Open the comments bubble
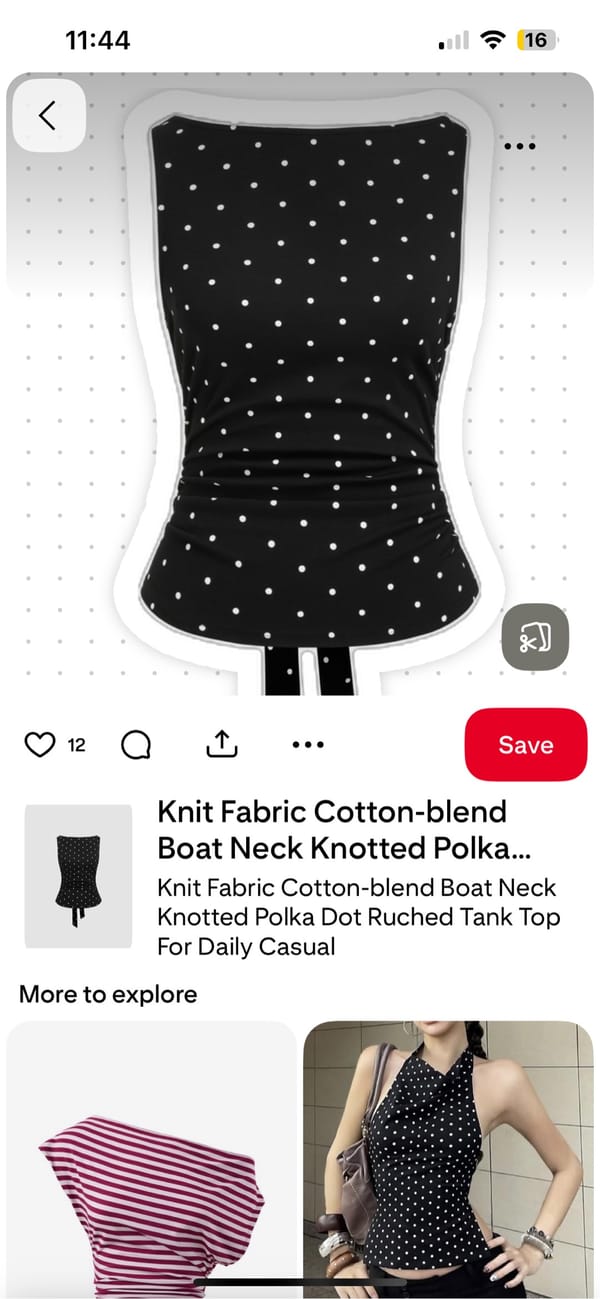 135,745
